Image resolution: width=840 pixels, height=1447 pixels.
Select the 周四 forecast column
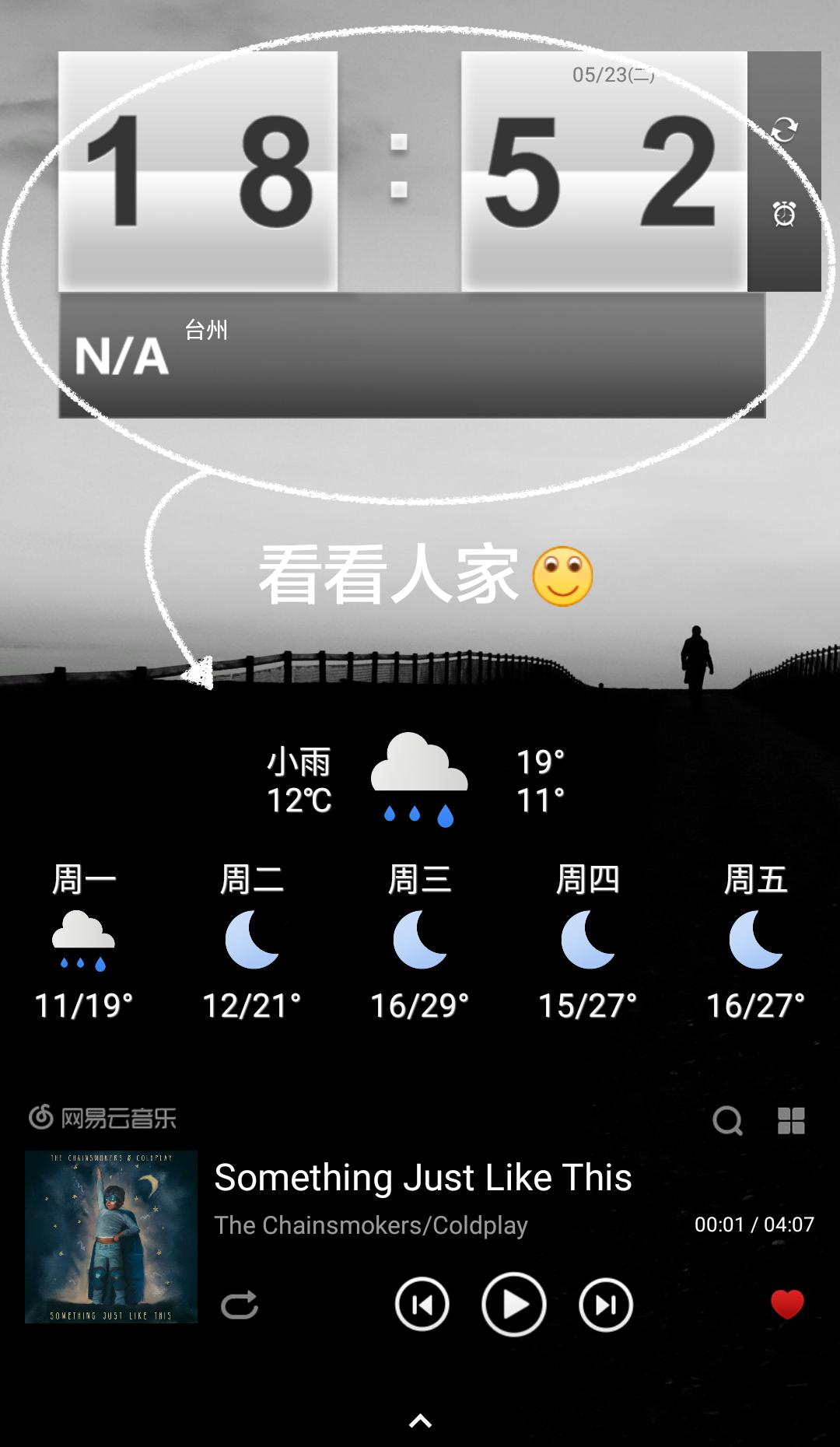(x=586, y=944)
